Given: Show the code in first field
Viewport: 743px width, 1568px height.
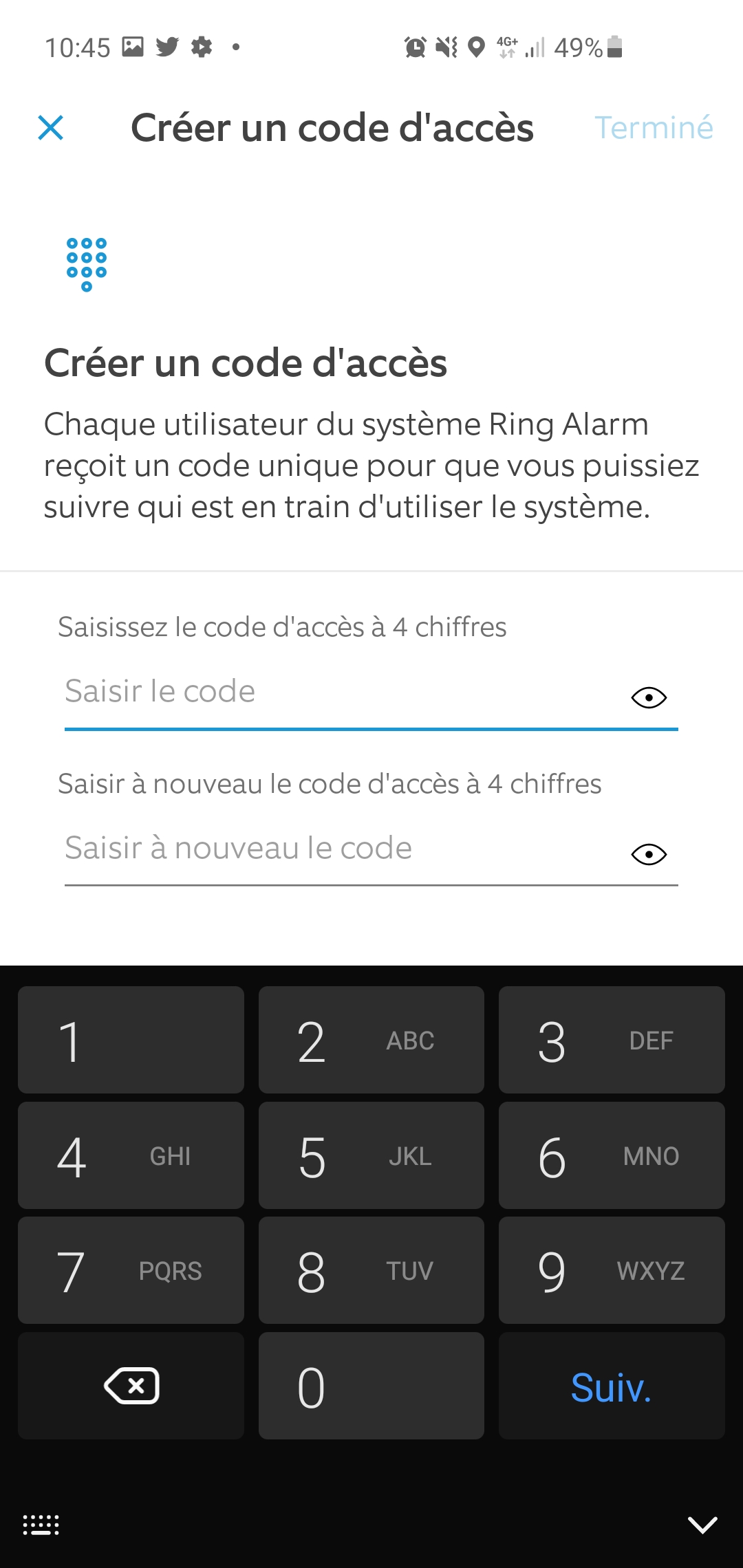Looking at the screenshot, I should 648,698.
